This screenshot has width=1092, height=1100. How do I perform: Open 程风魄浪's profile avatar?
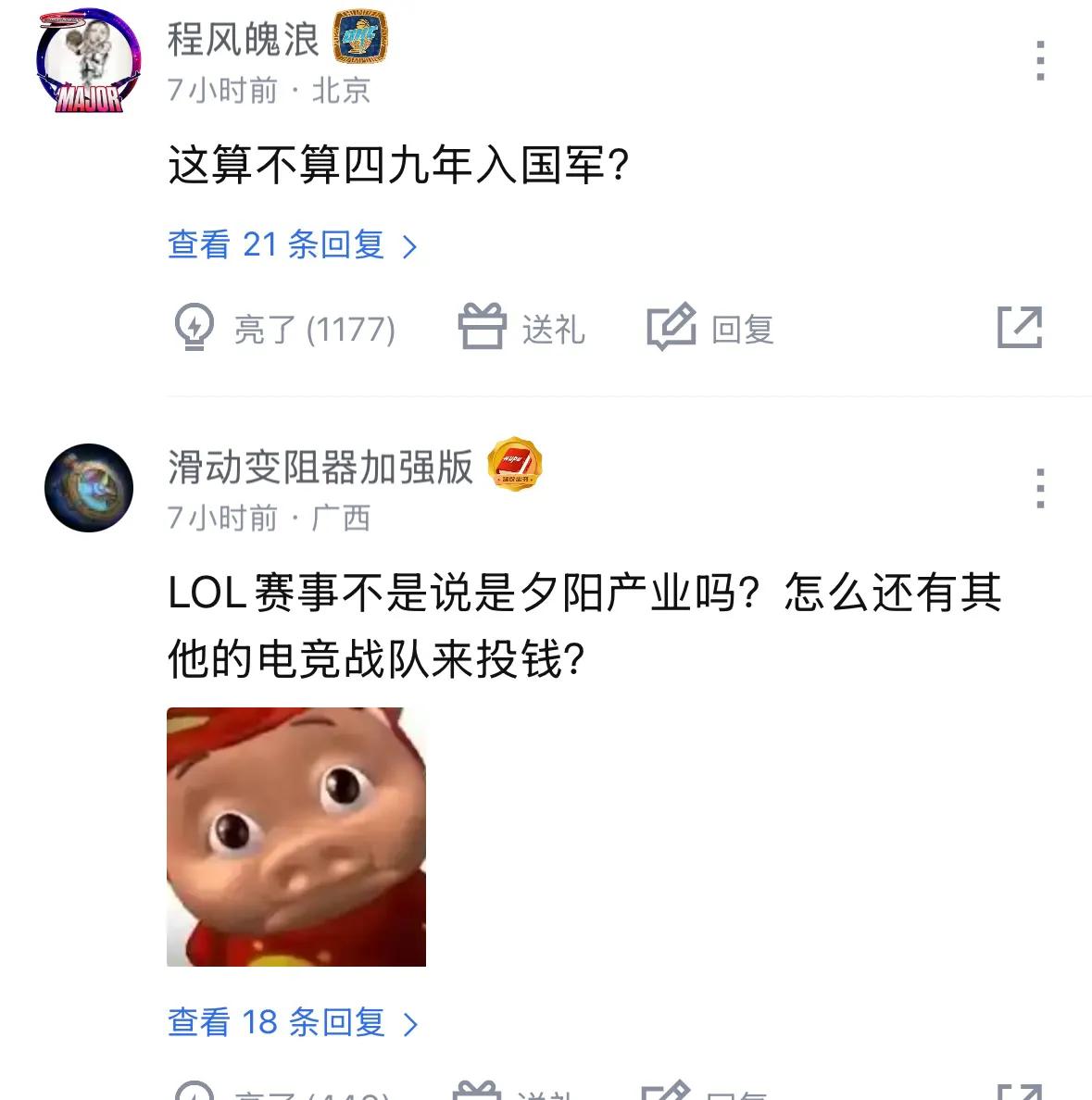tap(89, 60)
